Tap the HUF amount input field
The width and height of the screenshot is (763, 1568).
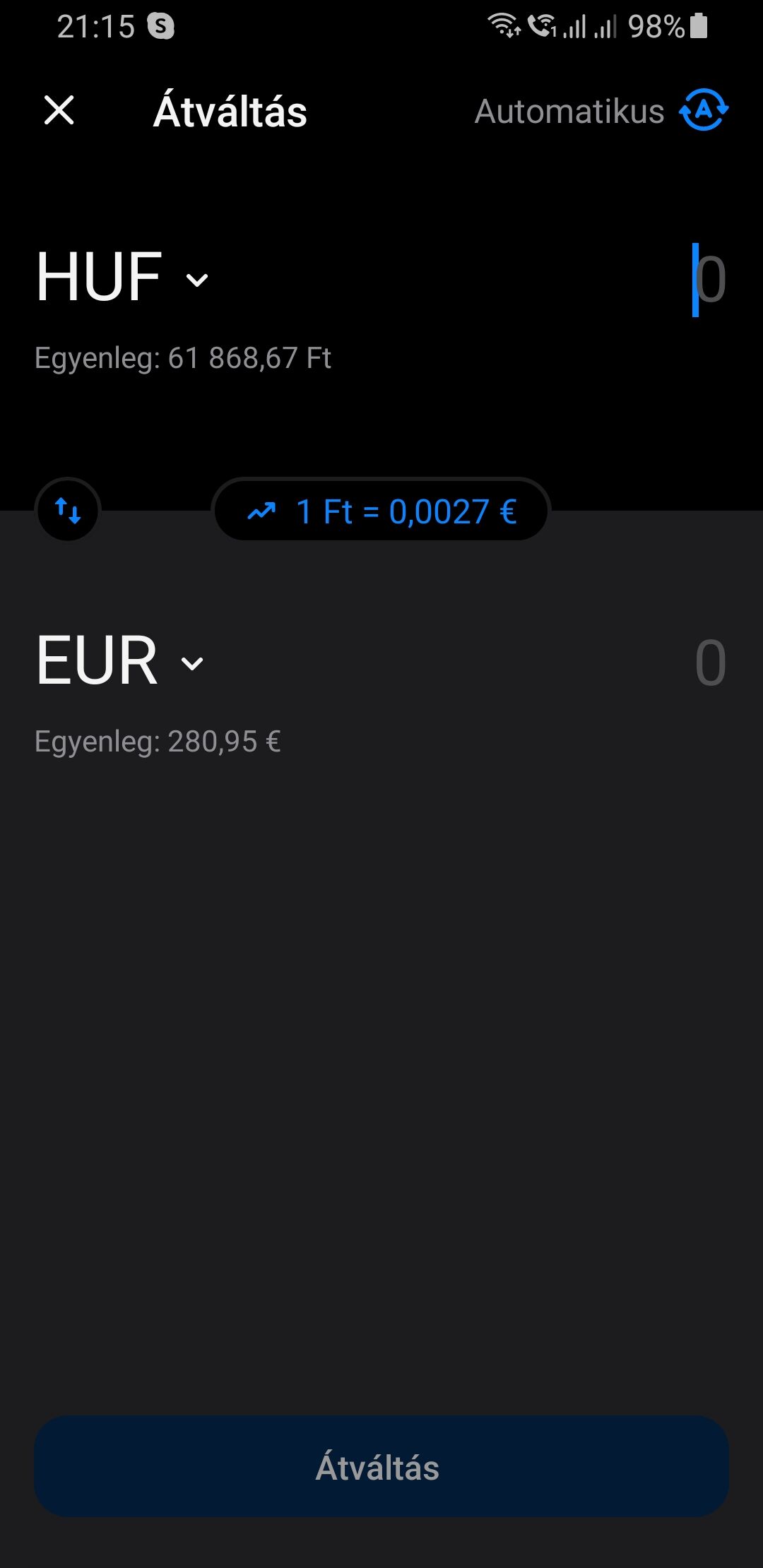coord(709,279)
